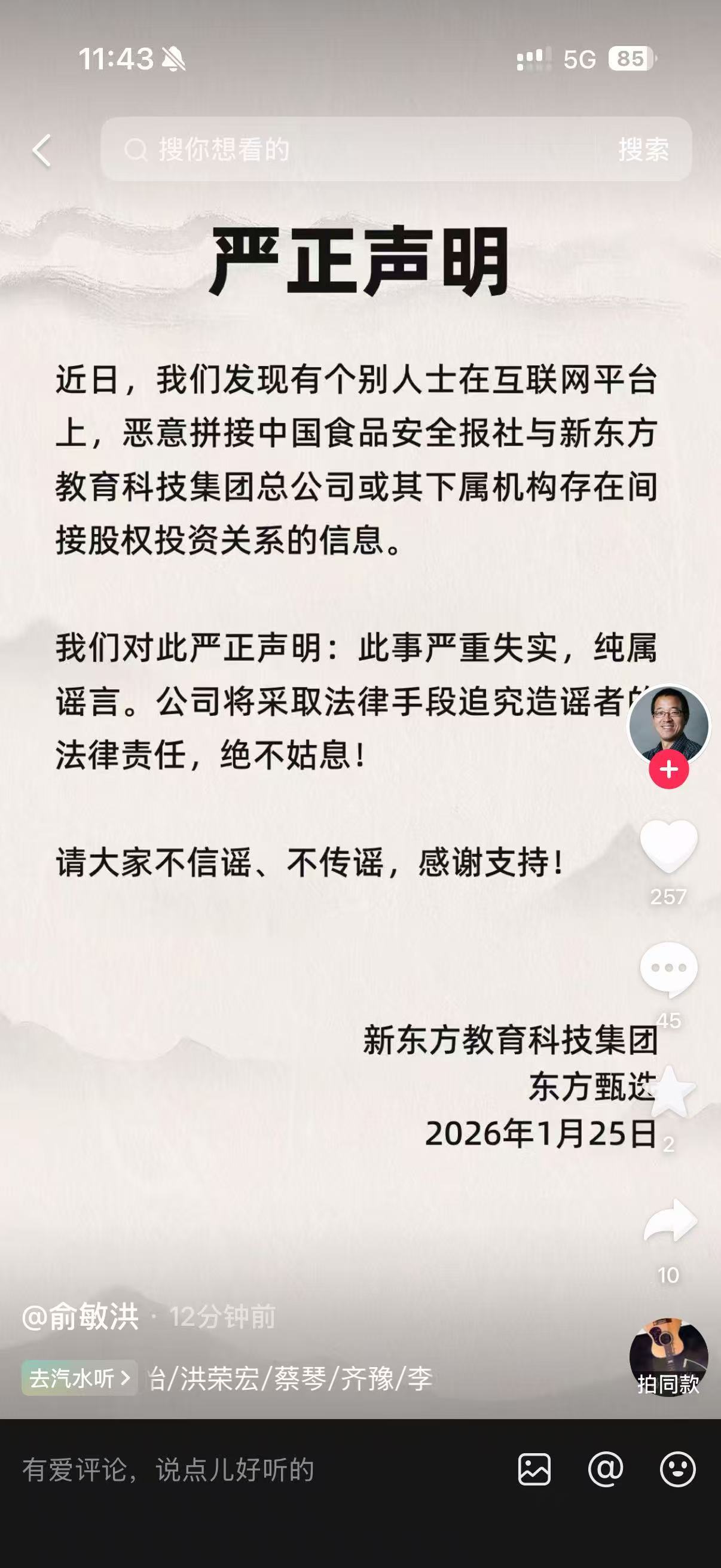Tap the 去汽水听 music chip
This screenshot has height=1568, width=721.
tap(80, 1378)
